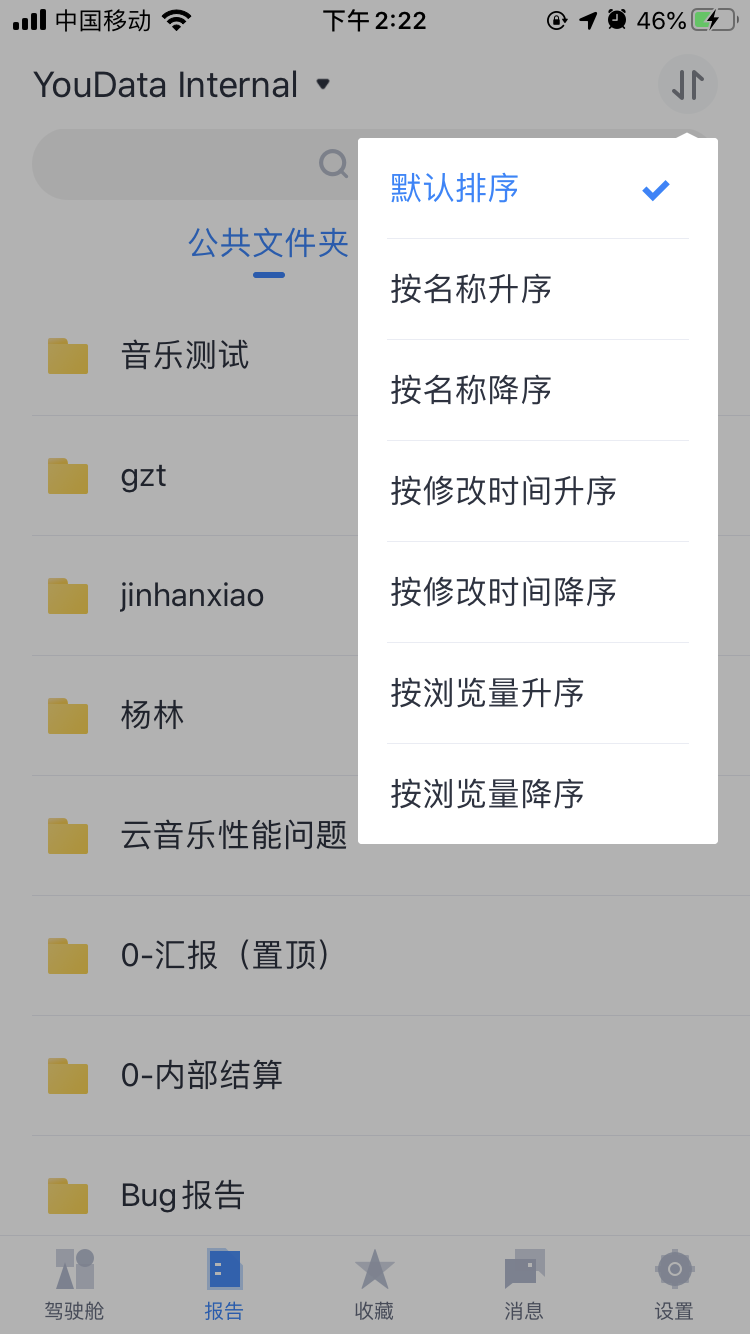Screen dimensions: 750x1334
Task: Tap the search field
Action: click(x=195, y=164)
